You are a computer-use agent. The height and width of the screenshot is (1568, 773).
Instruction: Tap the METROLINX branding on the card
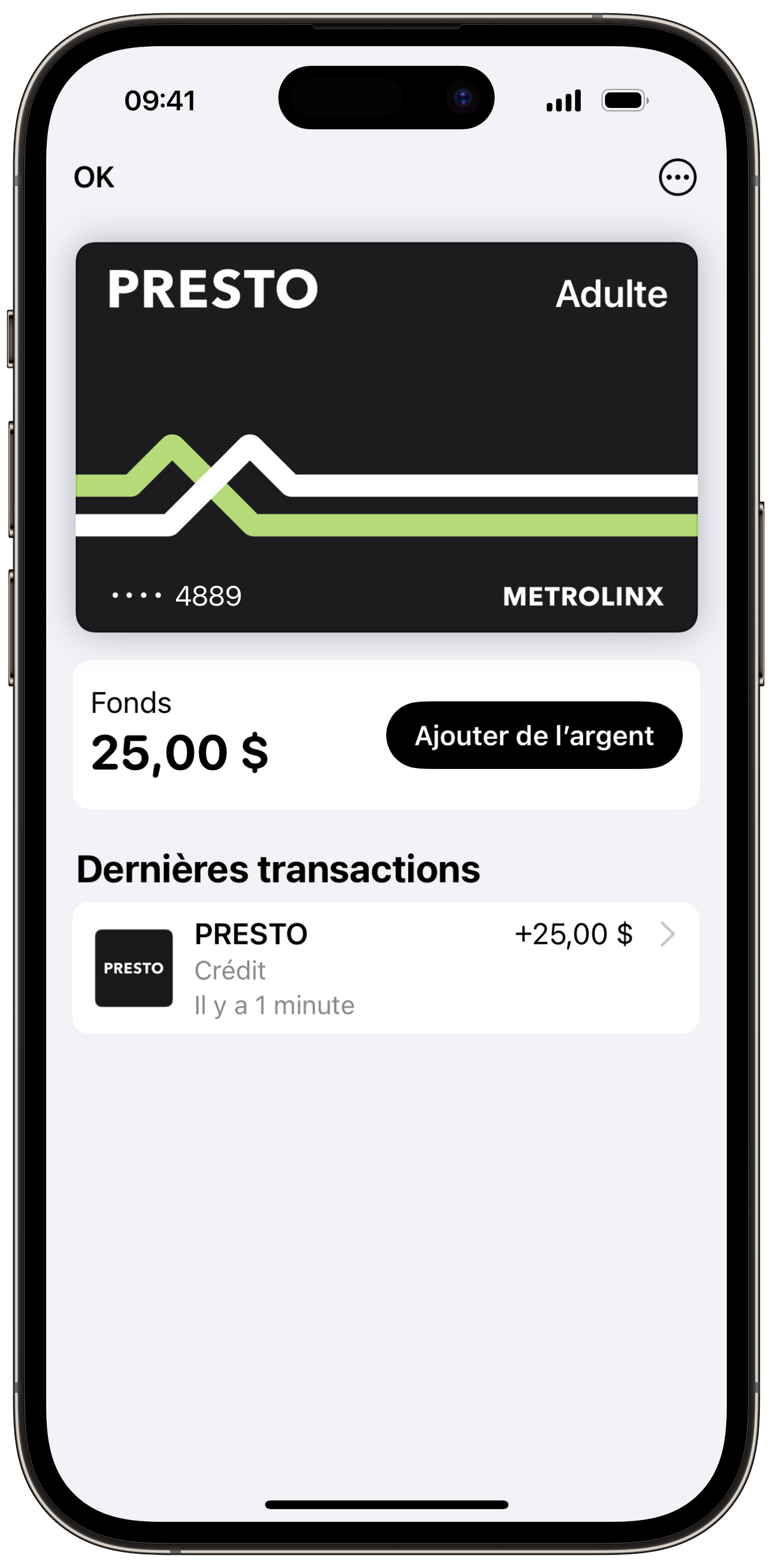583,595
